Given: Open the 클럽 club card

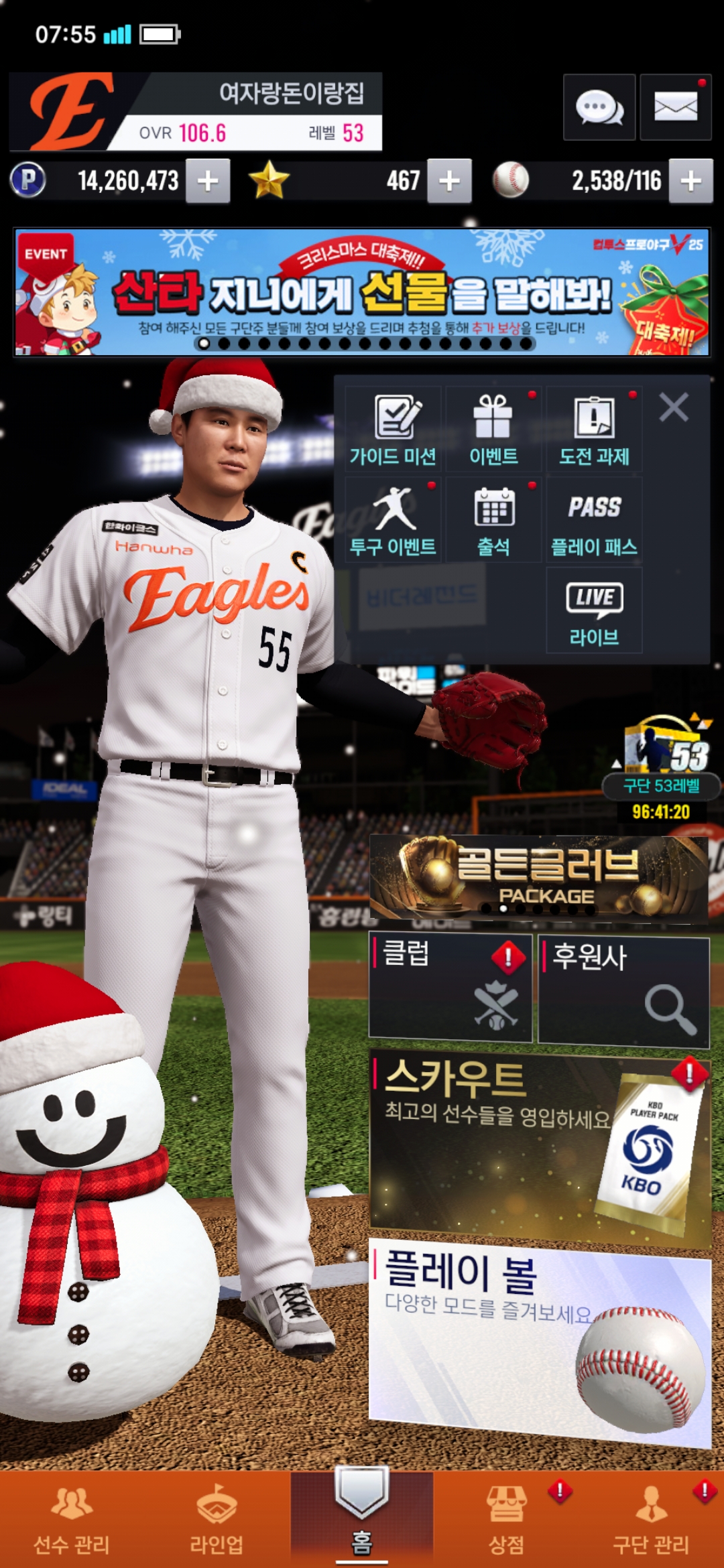Looking at the screenshot, I should (x=450, y=988).
